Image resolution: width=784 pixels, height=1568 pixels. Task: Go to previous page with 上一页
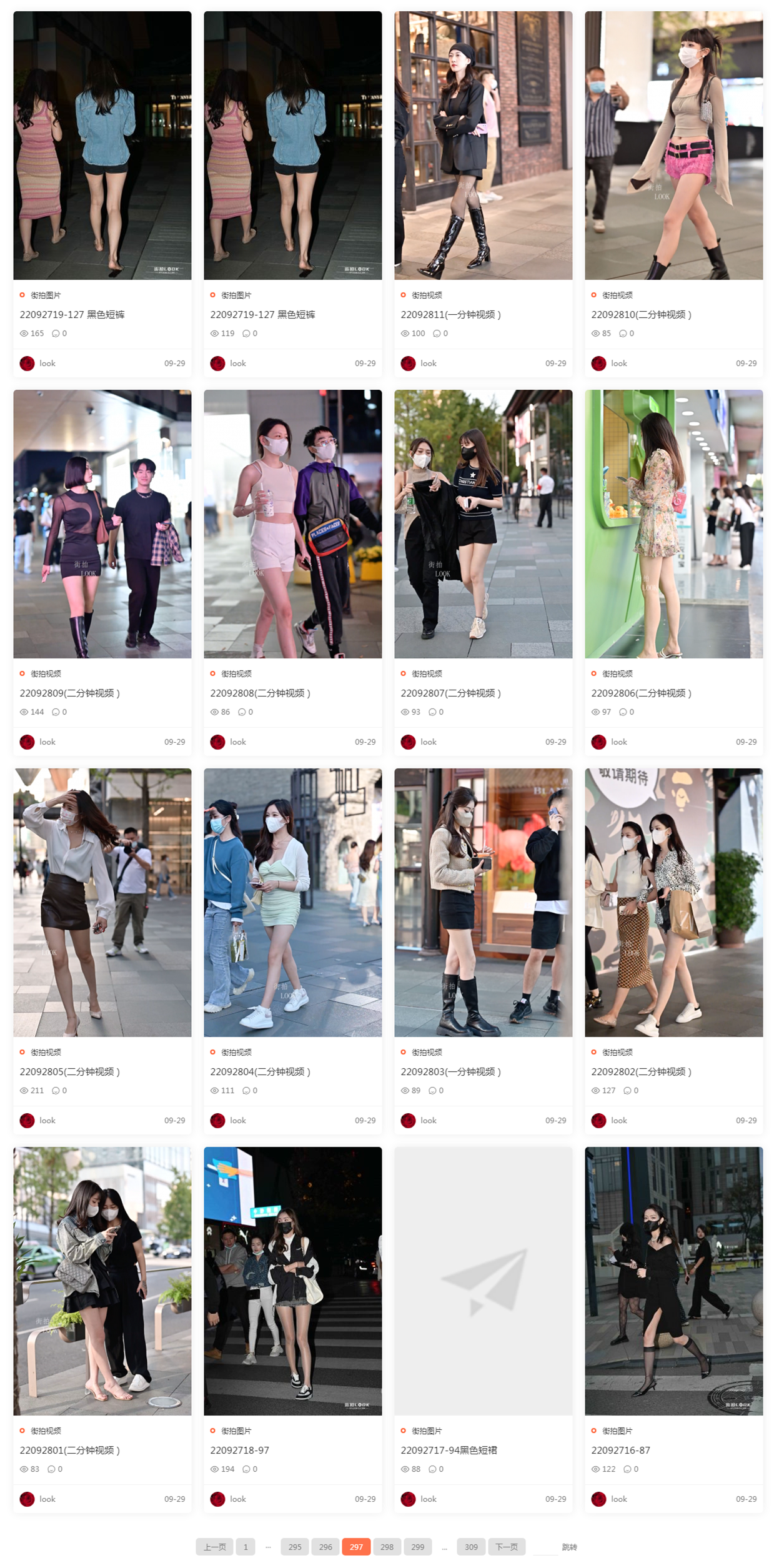(x=214, y=1547)
